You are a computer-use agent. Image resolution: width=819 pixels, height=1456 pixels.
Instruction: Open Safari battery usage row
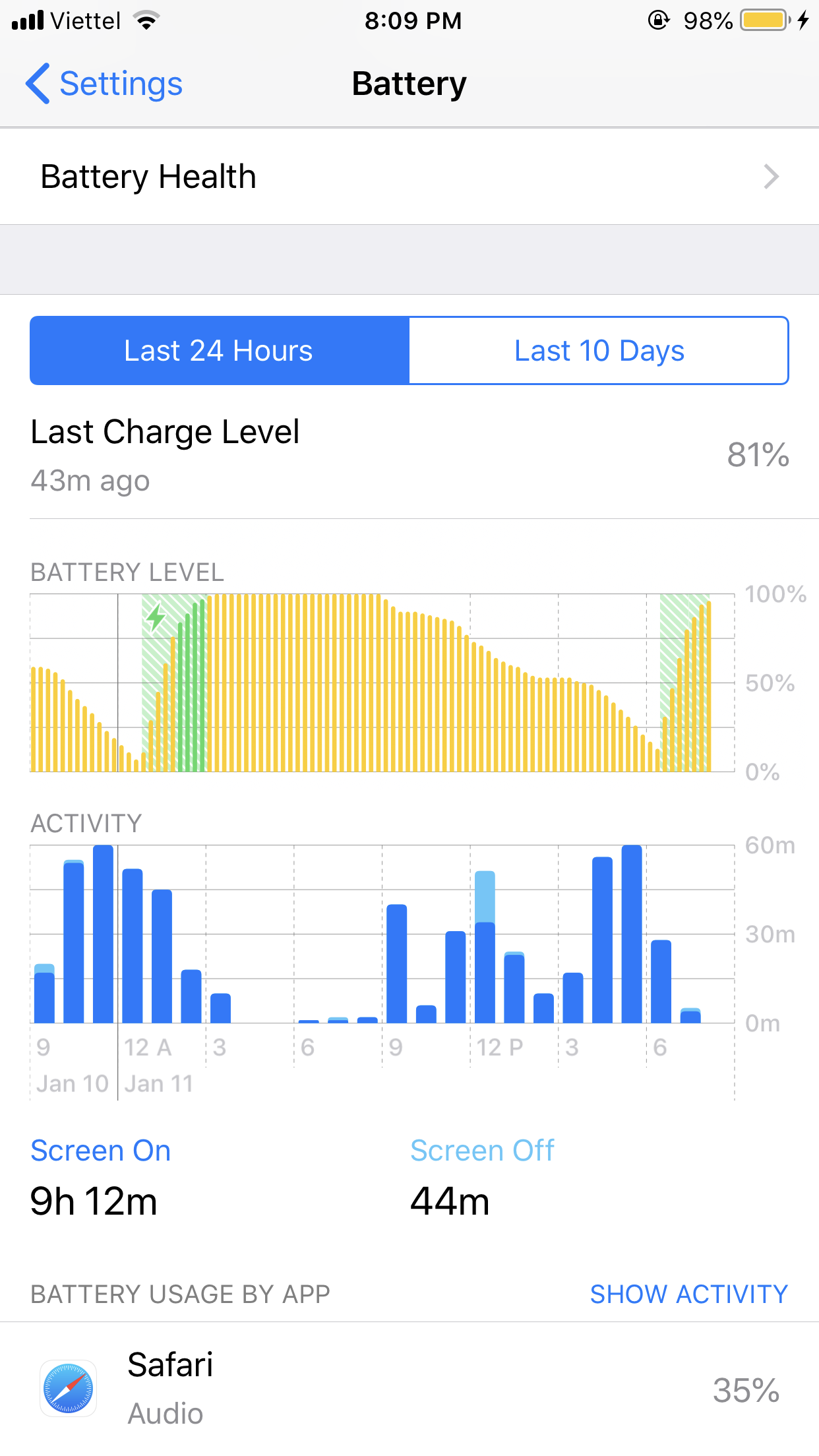[409, 1389]
